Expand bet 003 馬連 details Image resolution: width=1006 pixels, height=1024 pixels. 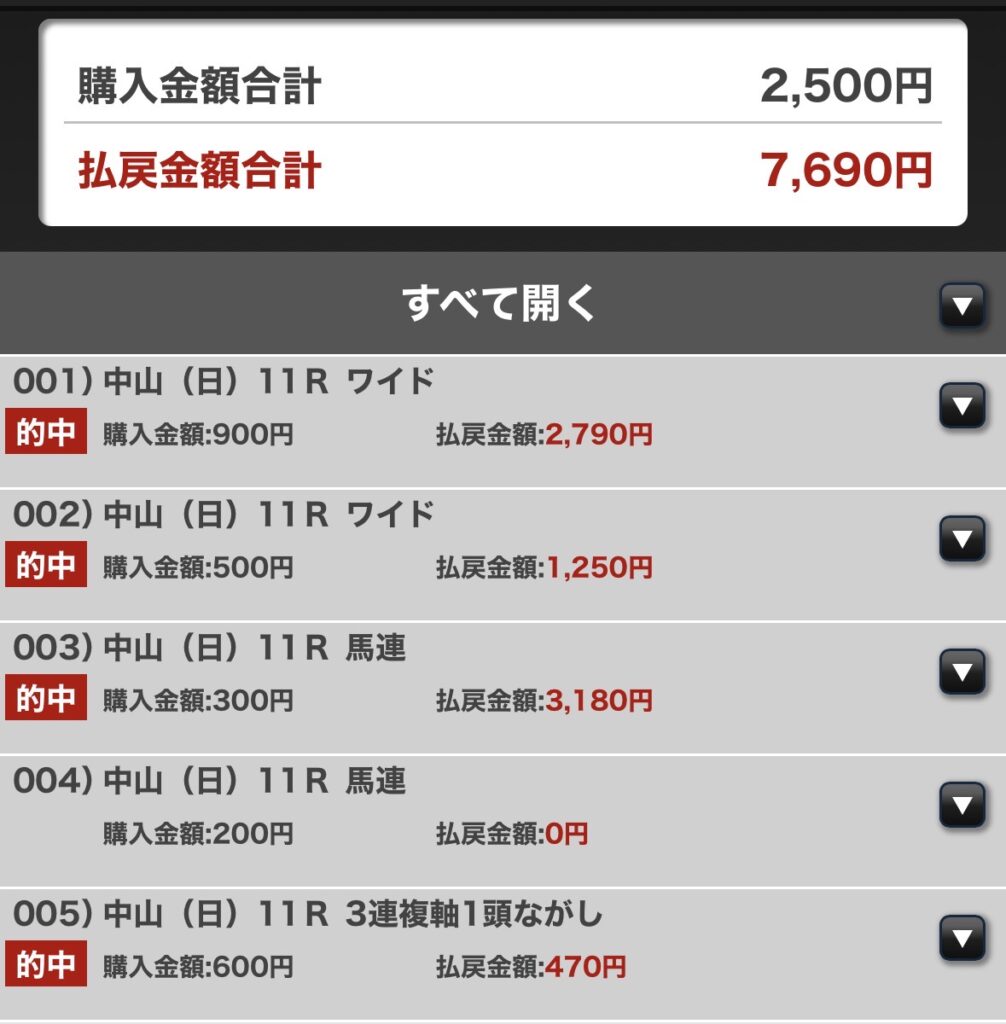(x=962, y=672)
